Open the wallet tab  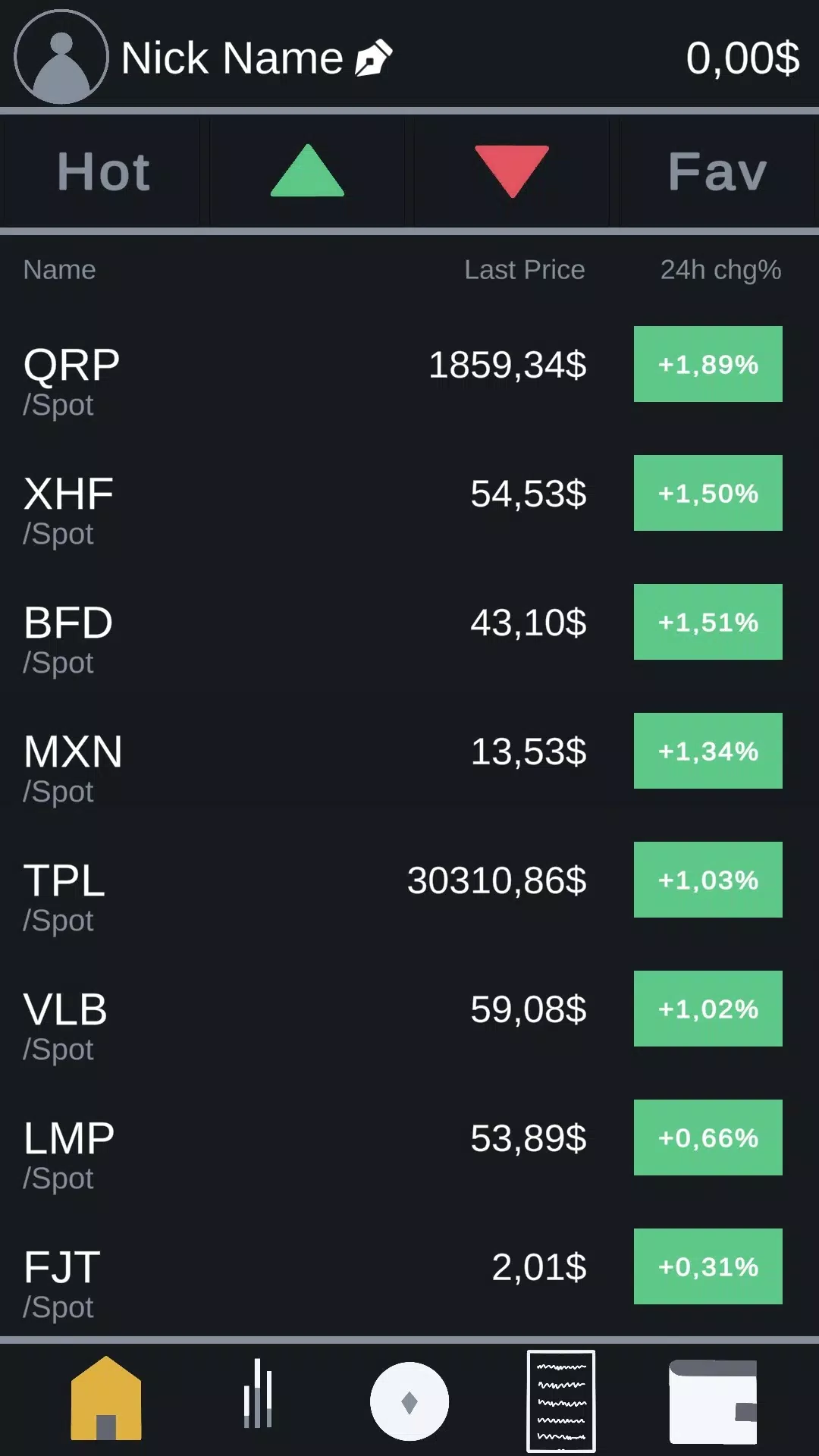pyautogui.click(x=713, y=1401)
